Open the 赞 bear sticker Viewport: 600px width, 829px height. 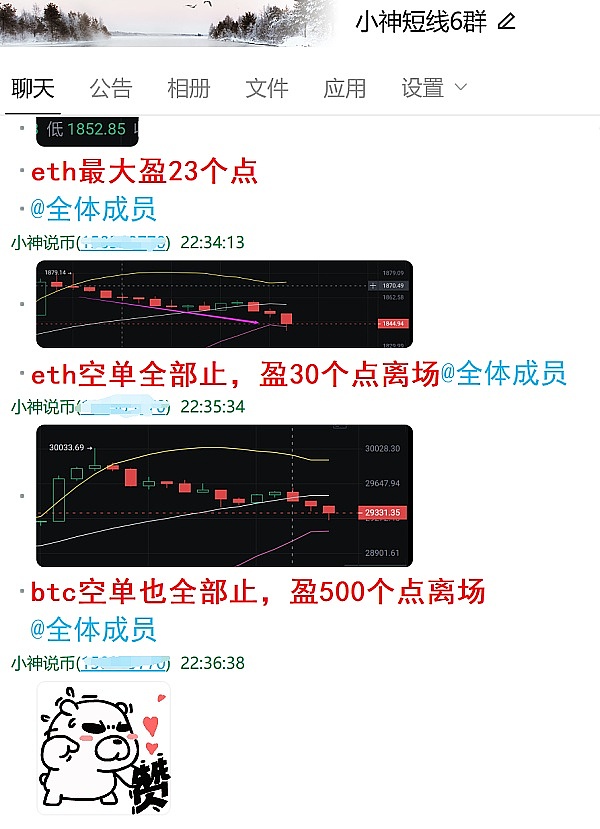pyautogui.click(x=104, y=748)
